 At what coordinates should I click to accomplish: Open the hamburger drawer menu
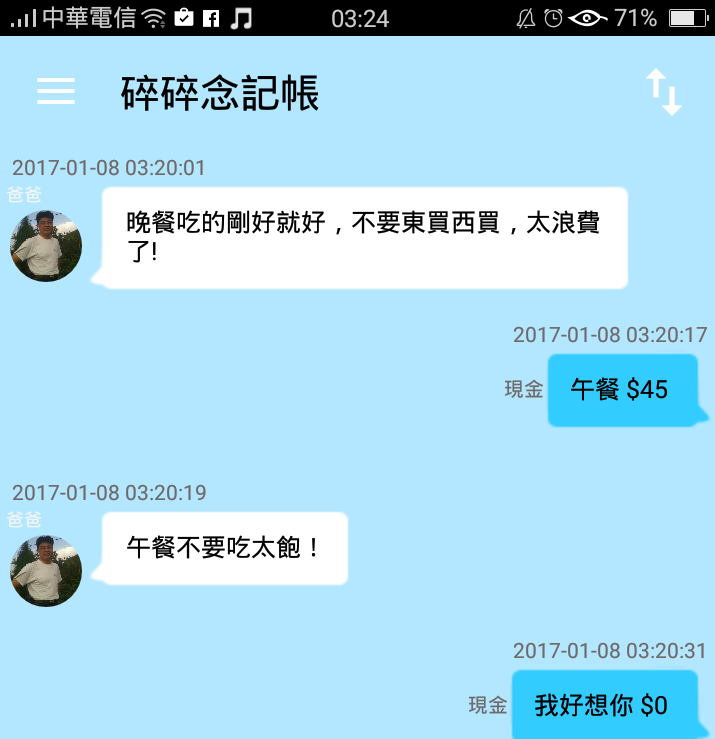tap(56, 92)
